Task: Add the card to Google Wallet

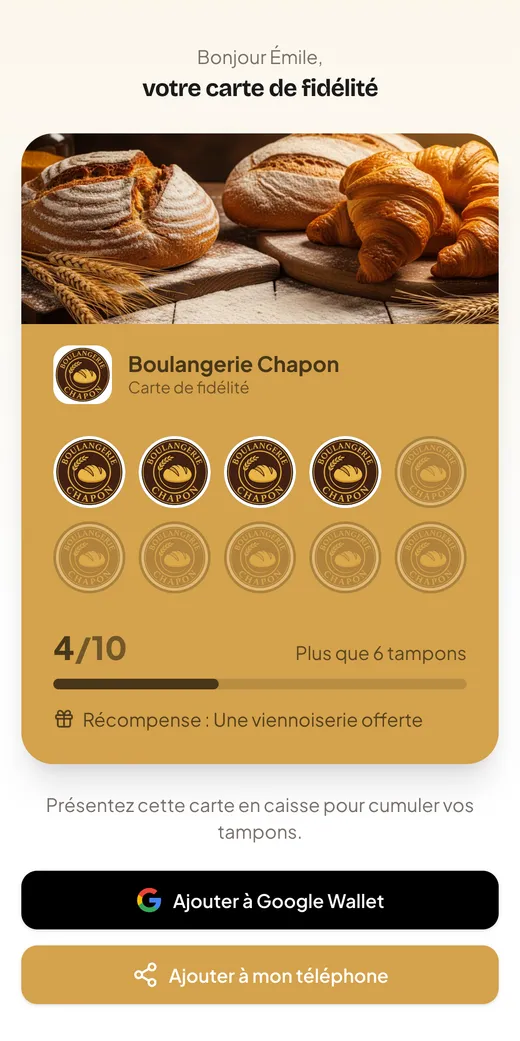Action: [x=260, y=900]
